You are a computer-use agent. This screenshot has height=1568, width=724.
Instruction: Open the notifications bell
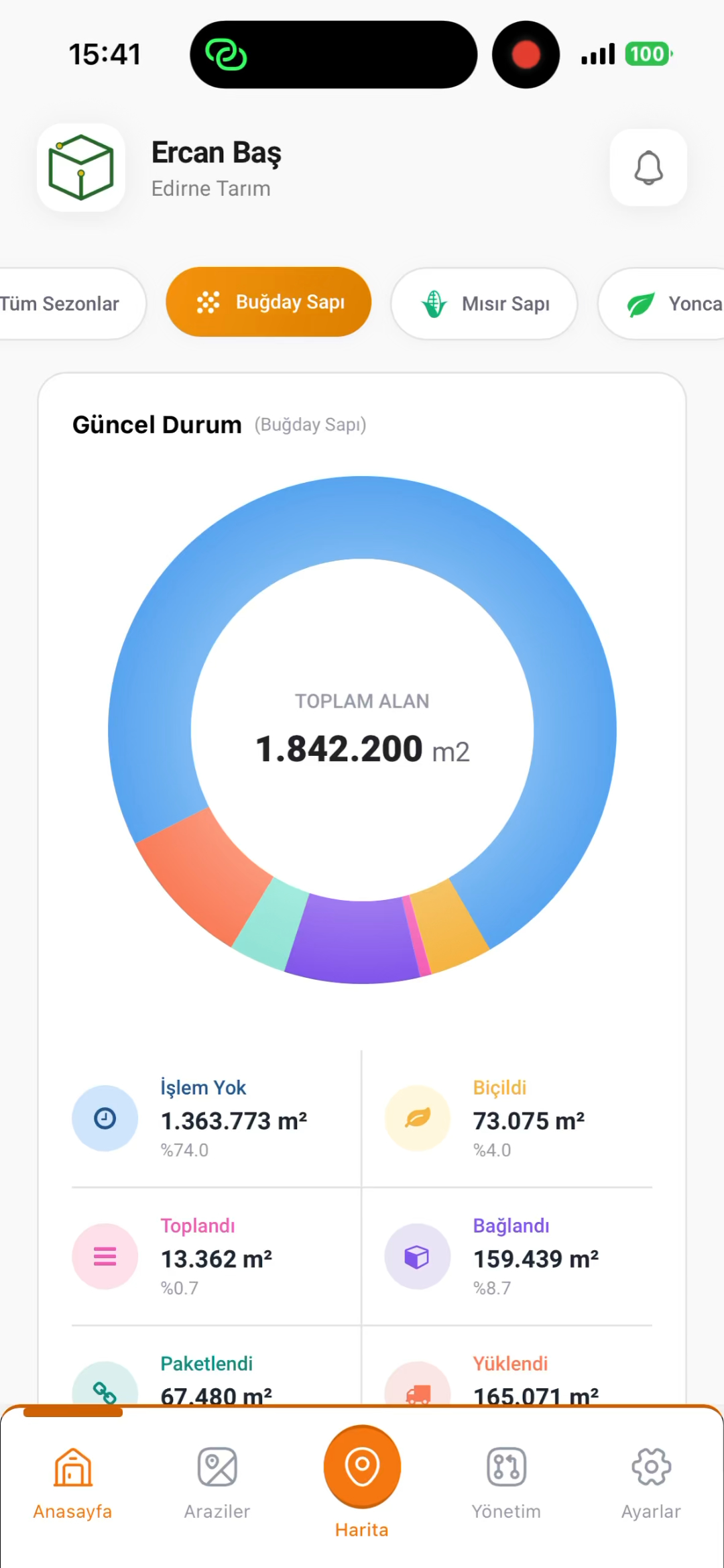(648, 168)
